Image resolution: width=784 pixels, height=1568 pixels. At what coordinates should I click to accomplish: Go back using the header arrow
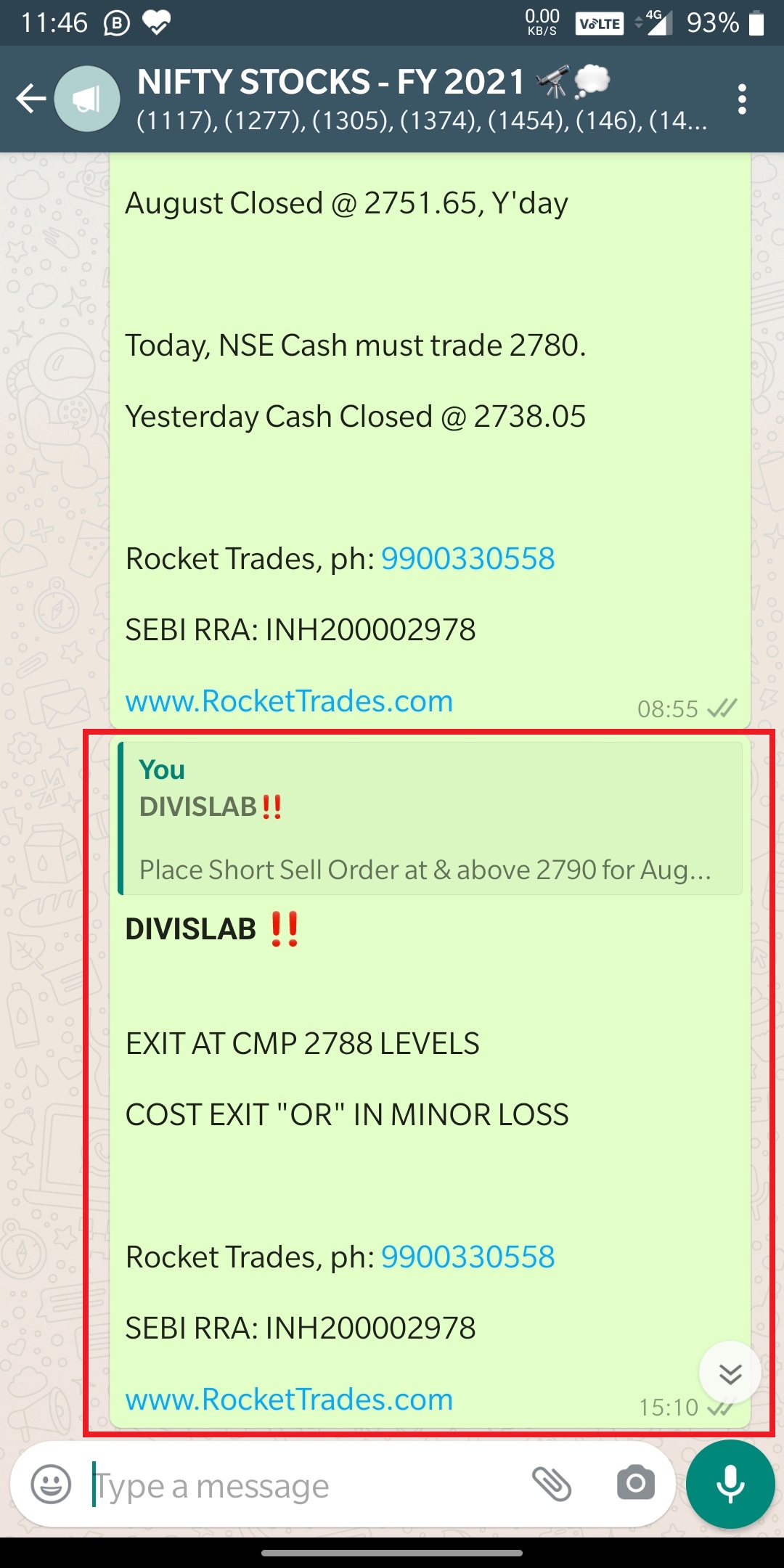click(x=31, y=99)
